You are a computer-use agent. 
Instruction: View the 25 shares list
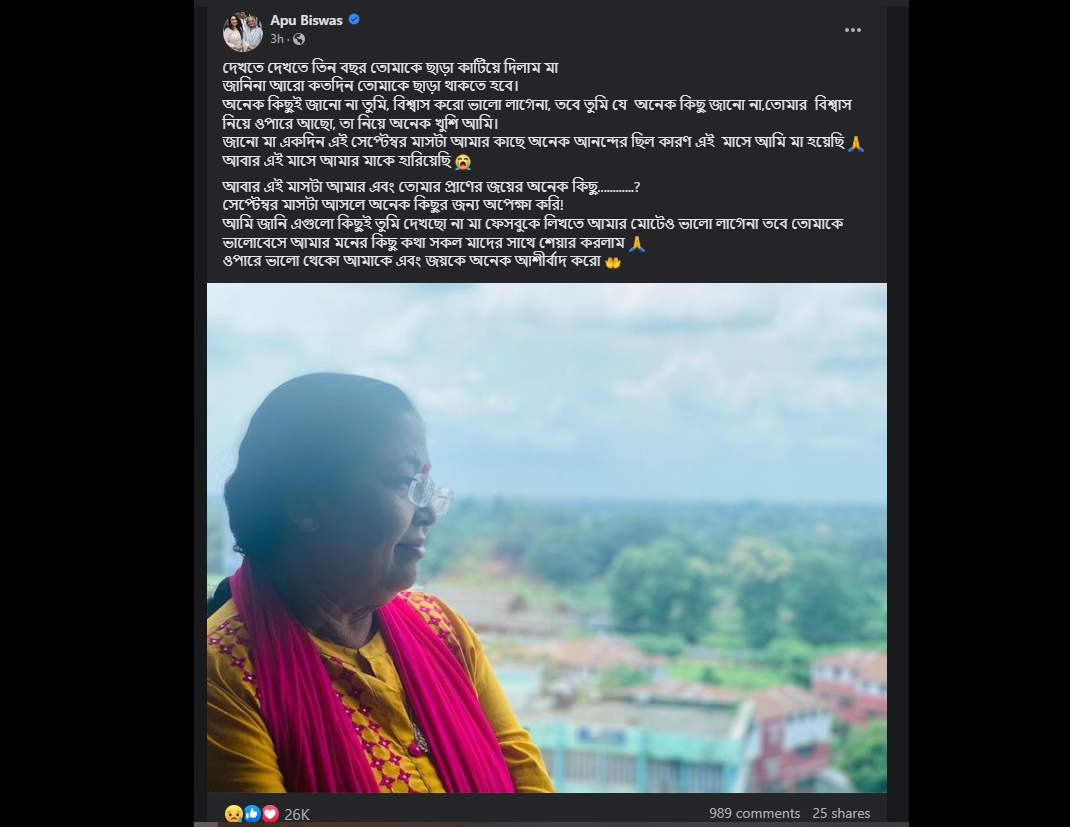click(841, 813)
